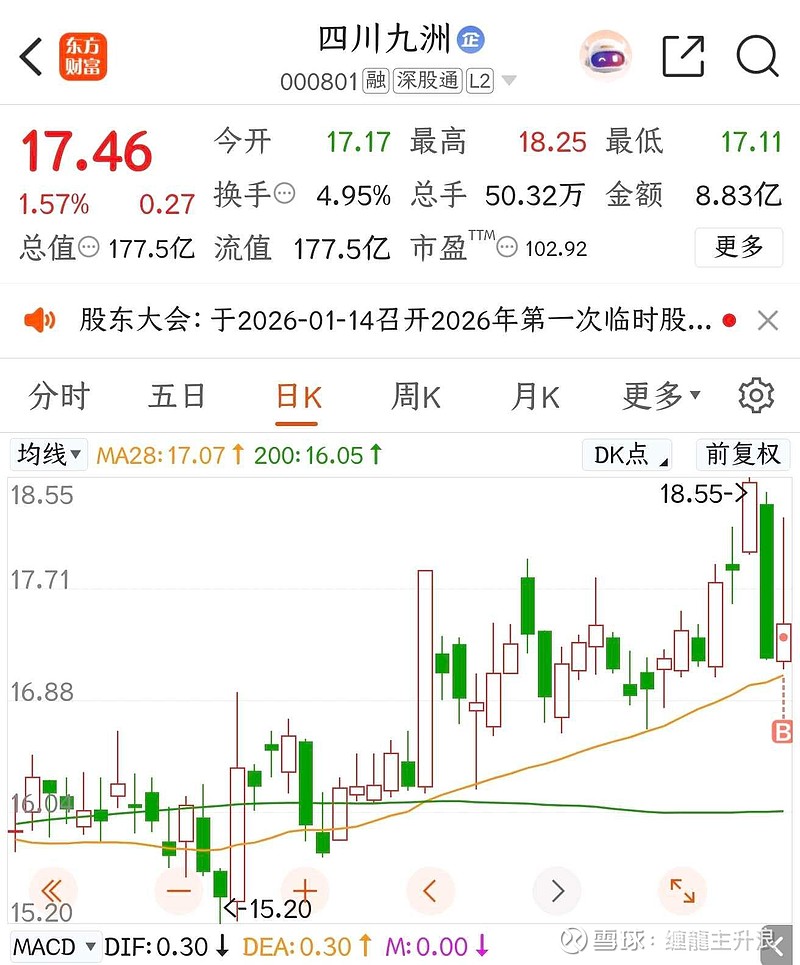The width and height of the screenshot is (800, 965).
Task: Open the AI assistant robot icon
Action: click(606, 56)
